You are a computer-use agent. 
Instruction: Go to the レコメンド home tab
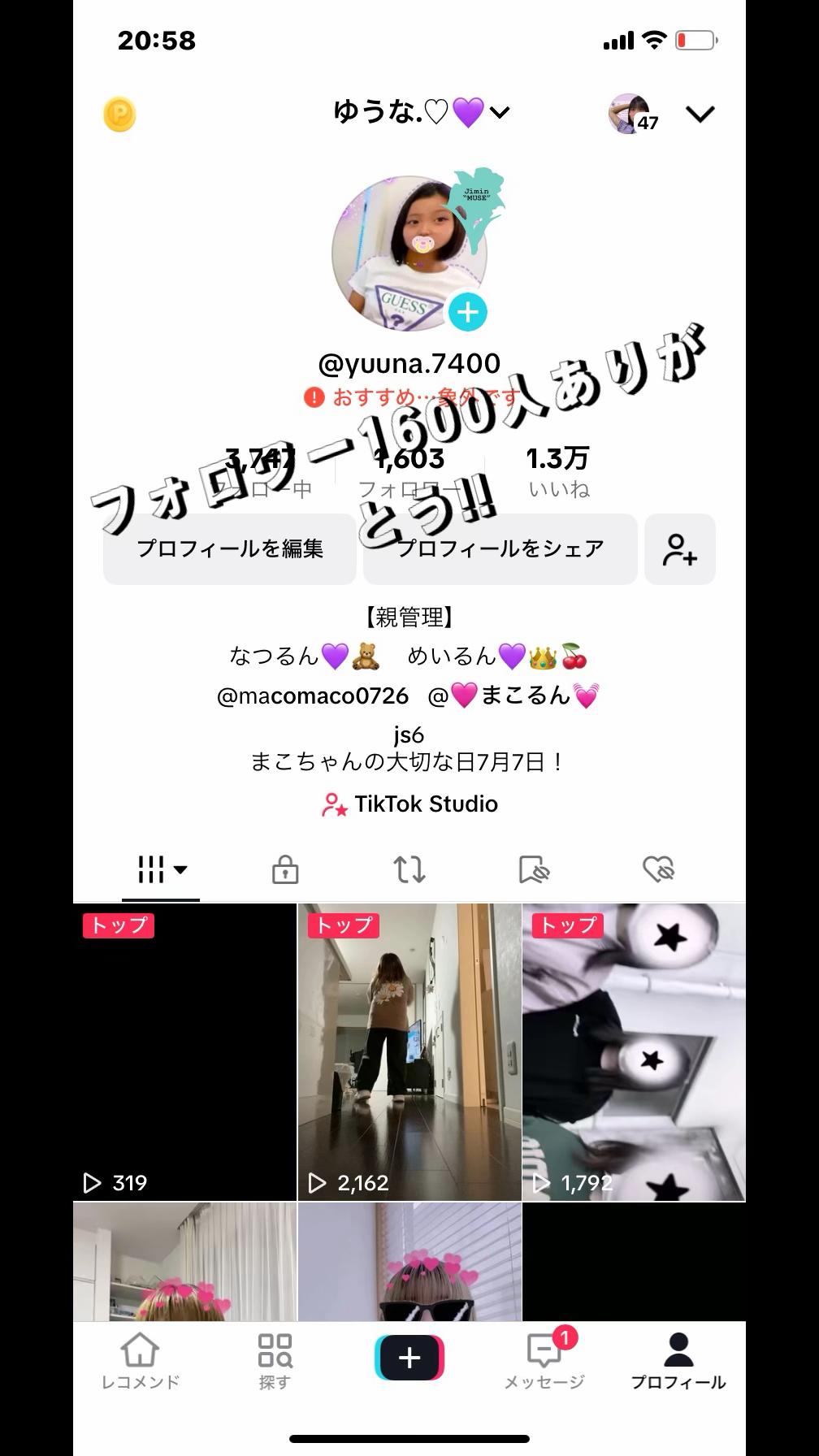(x=140, y=1362)
